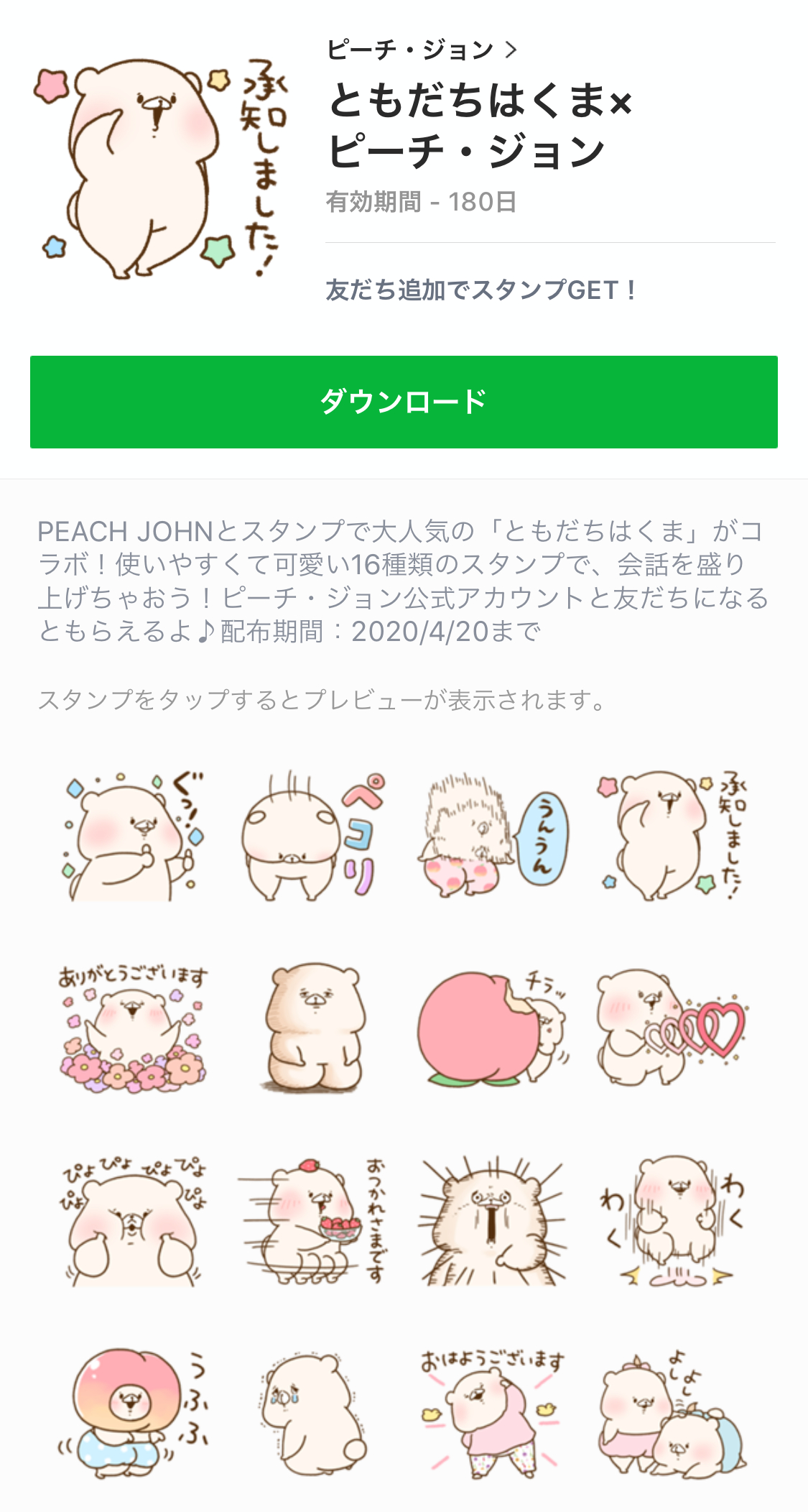
Task: Preview the ぴよぴよ bear sticker
Action: coord(134,1221)
